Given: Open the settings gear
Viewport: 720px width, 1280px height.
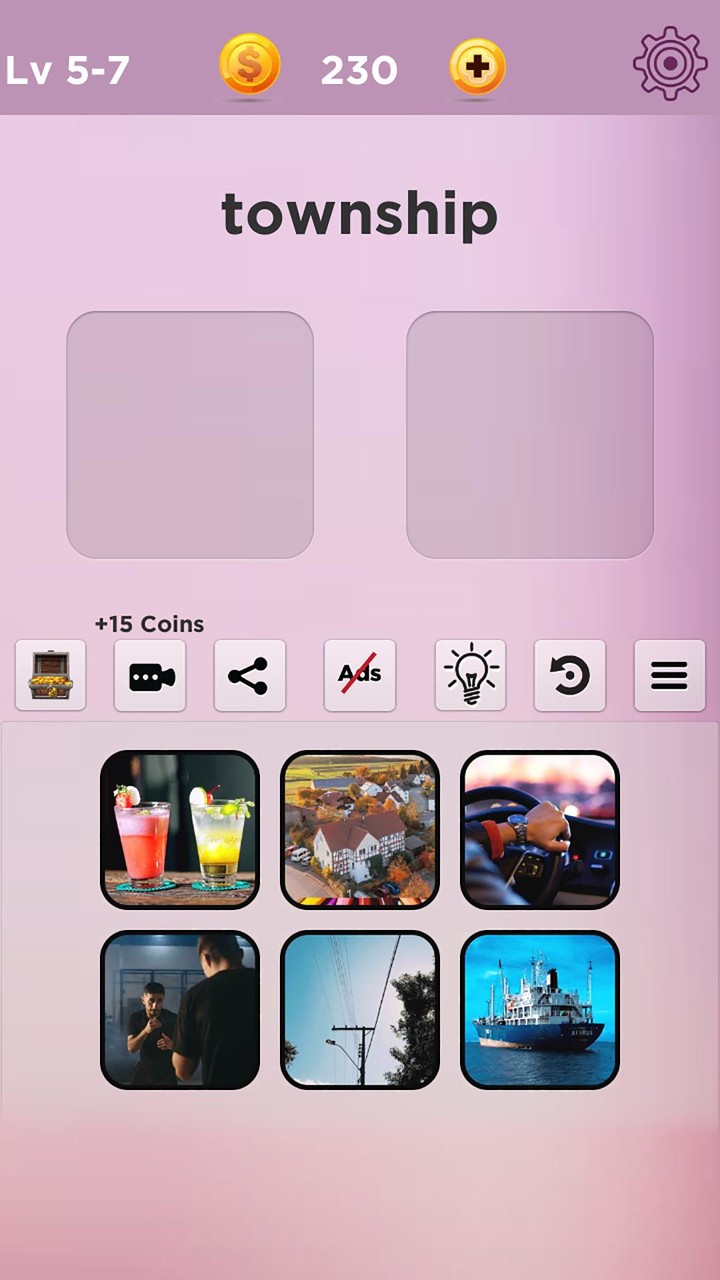Looking at the screenshot, I should [670, 63].
